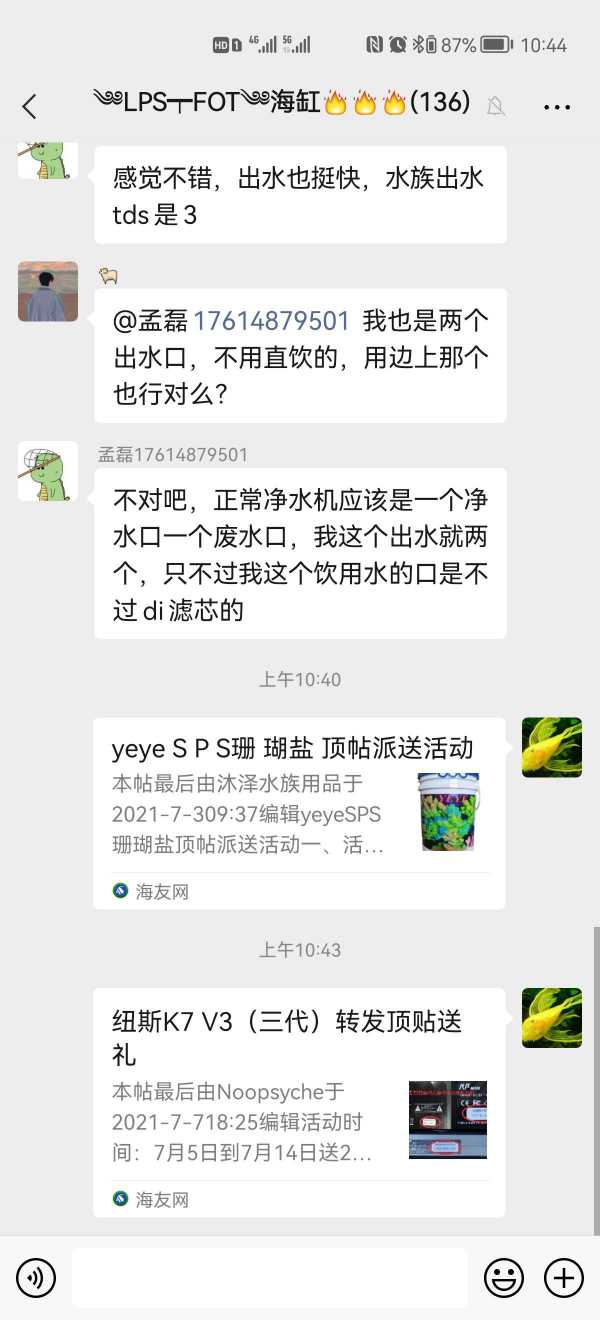
Task: Open the yellow fish avatar beside 纽斯K7 post
Action: 552,1017
